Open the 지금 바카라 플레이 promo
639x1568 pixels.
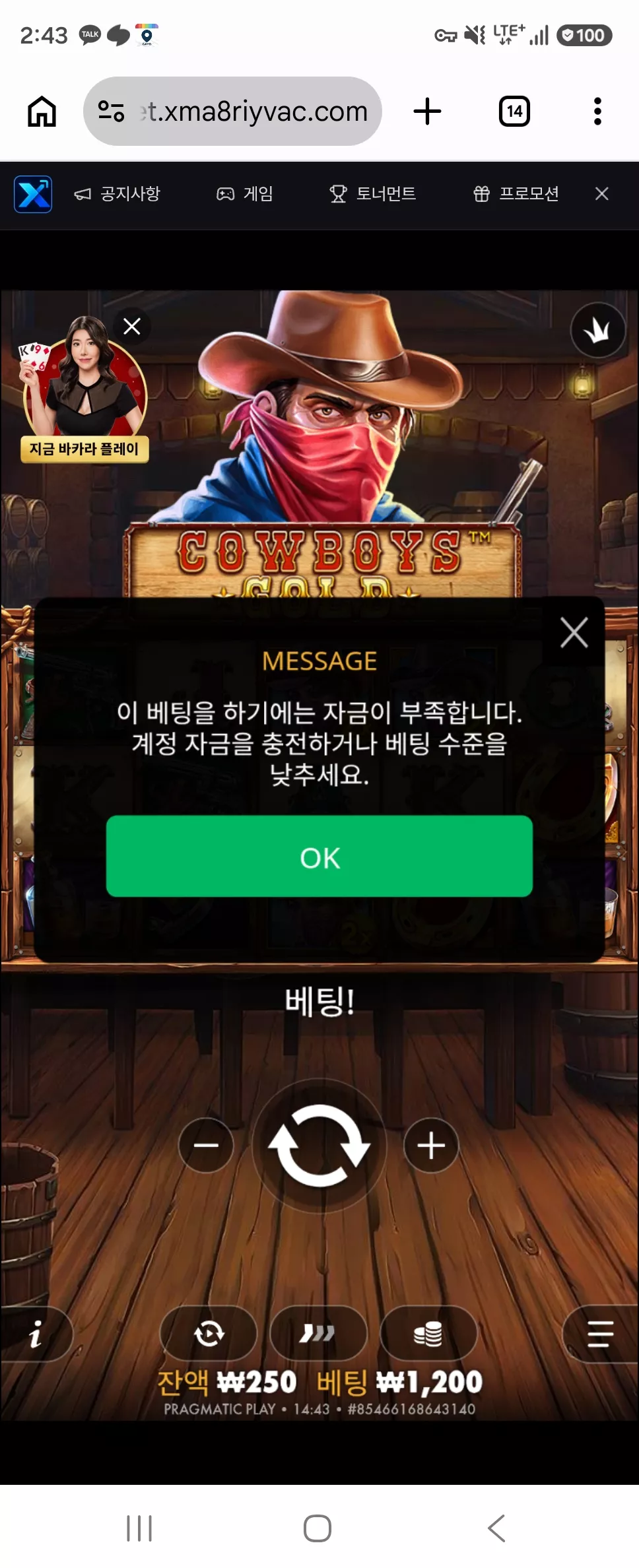[84, 449]
